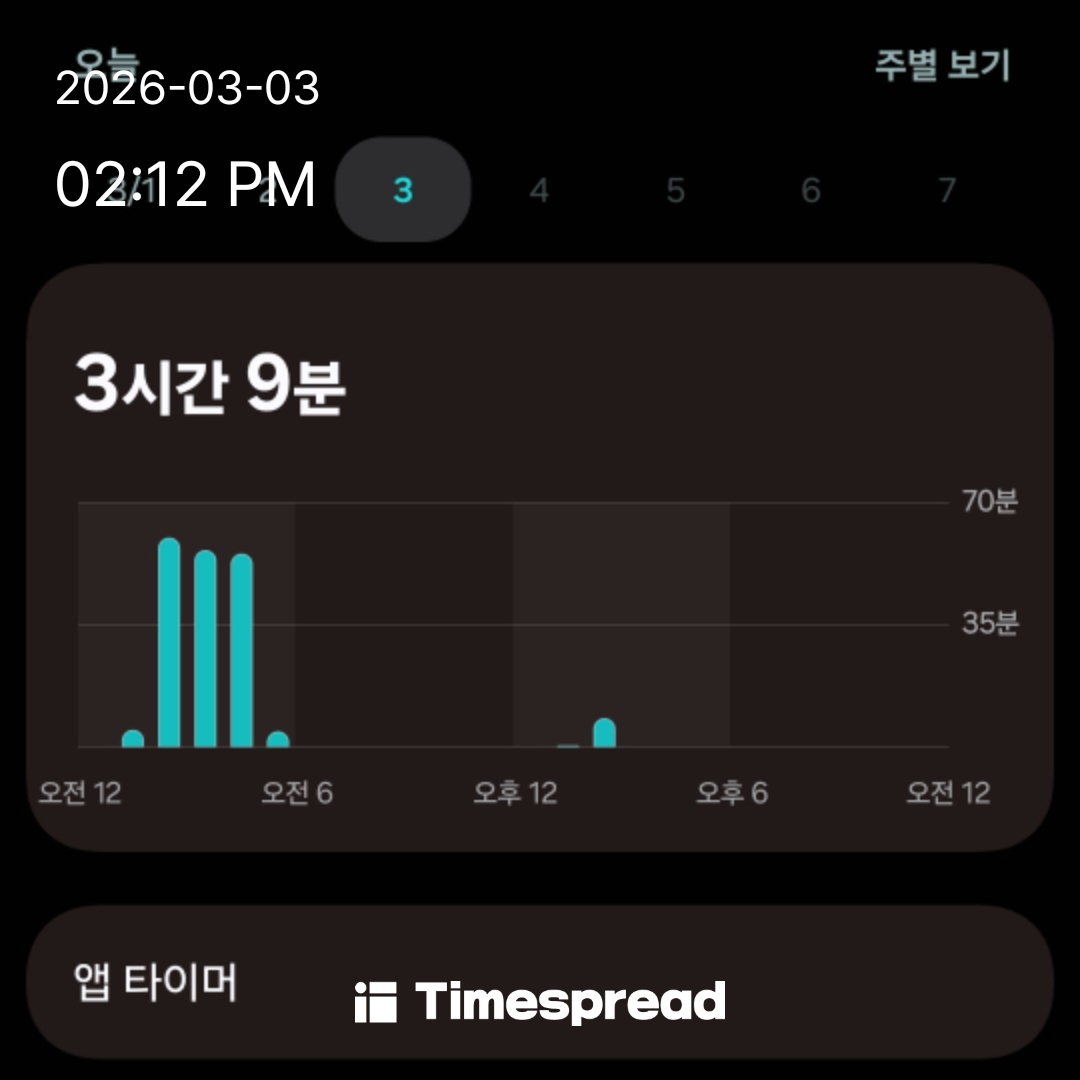The image size is (1080, 1080).
Task: Select day 4 in the date strip
Action: click(x=539, y=190)
